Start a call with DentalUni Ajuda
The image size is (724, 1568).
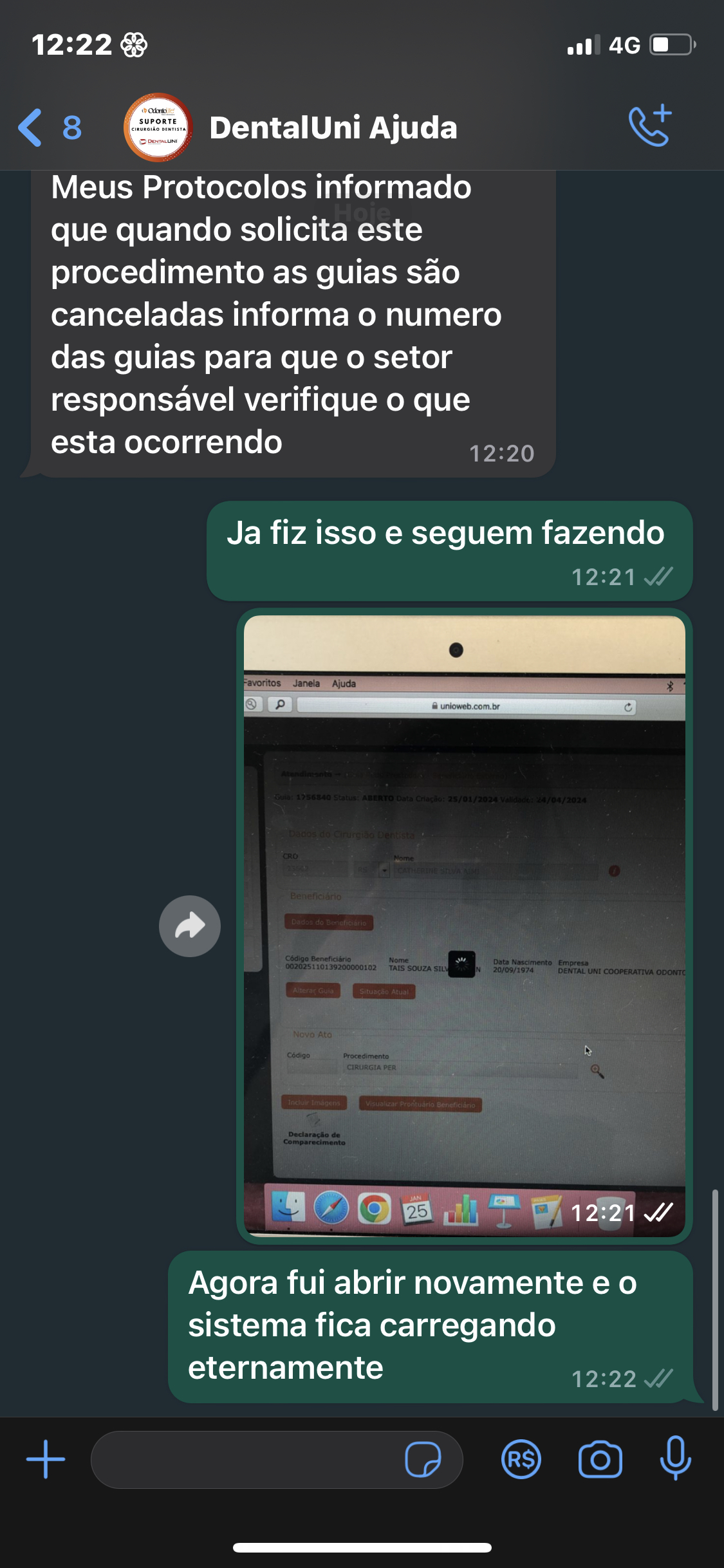pos(650,126)
